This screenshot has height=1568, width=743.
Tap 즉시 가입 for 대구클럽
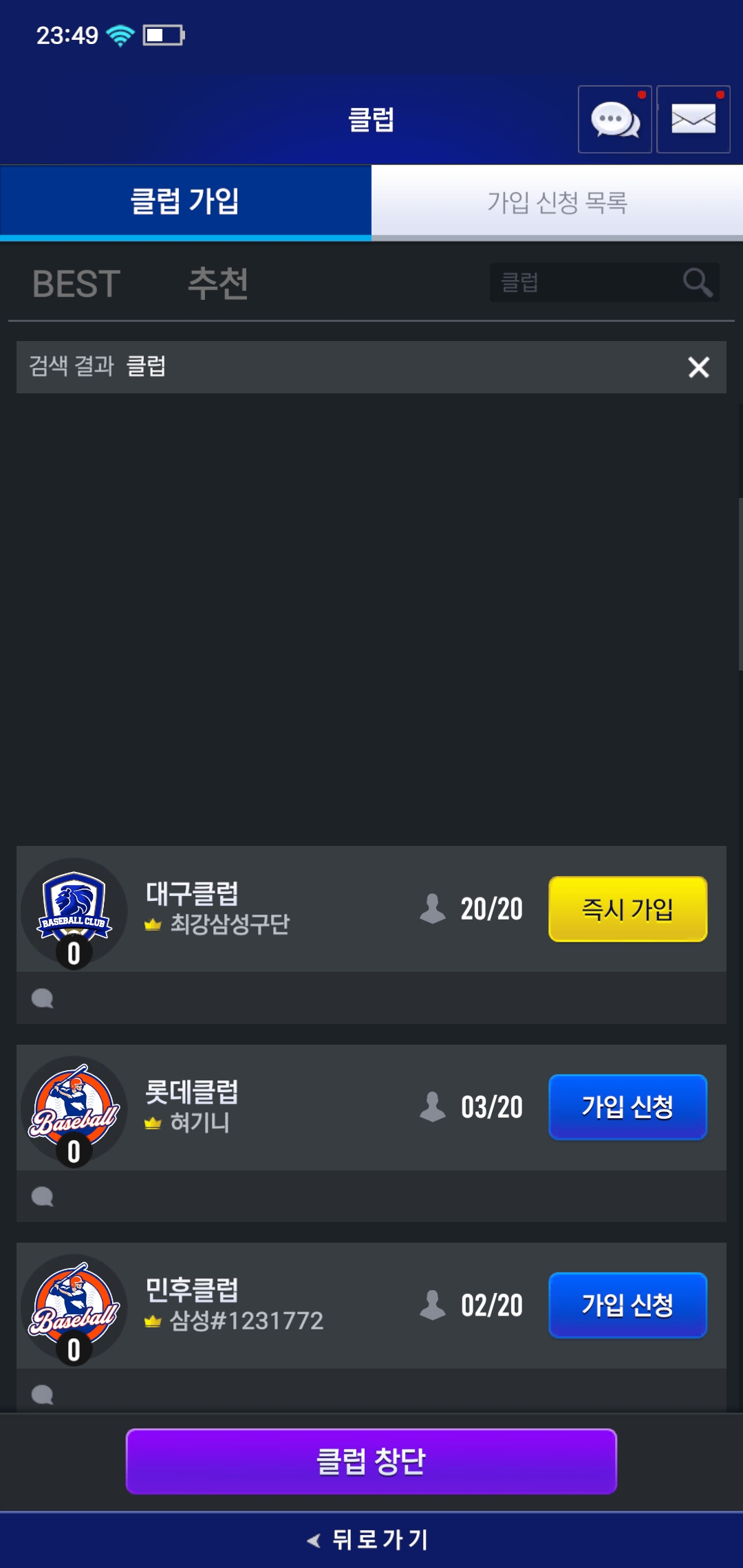click(x=627, y=909)
